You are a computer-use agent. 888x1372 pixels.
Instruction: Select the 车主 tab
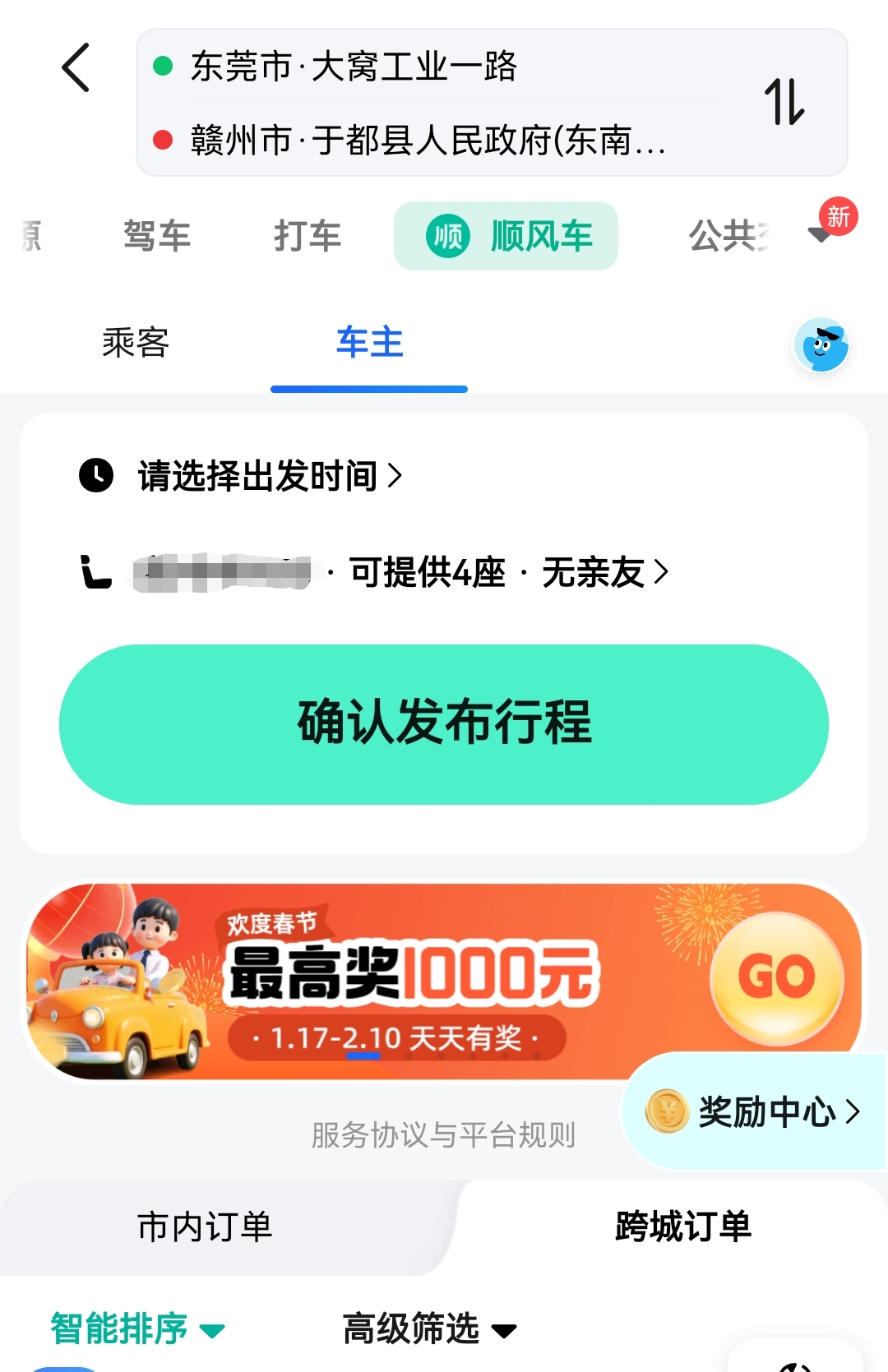tap(369, 343)
